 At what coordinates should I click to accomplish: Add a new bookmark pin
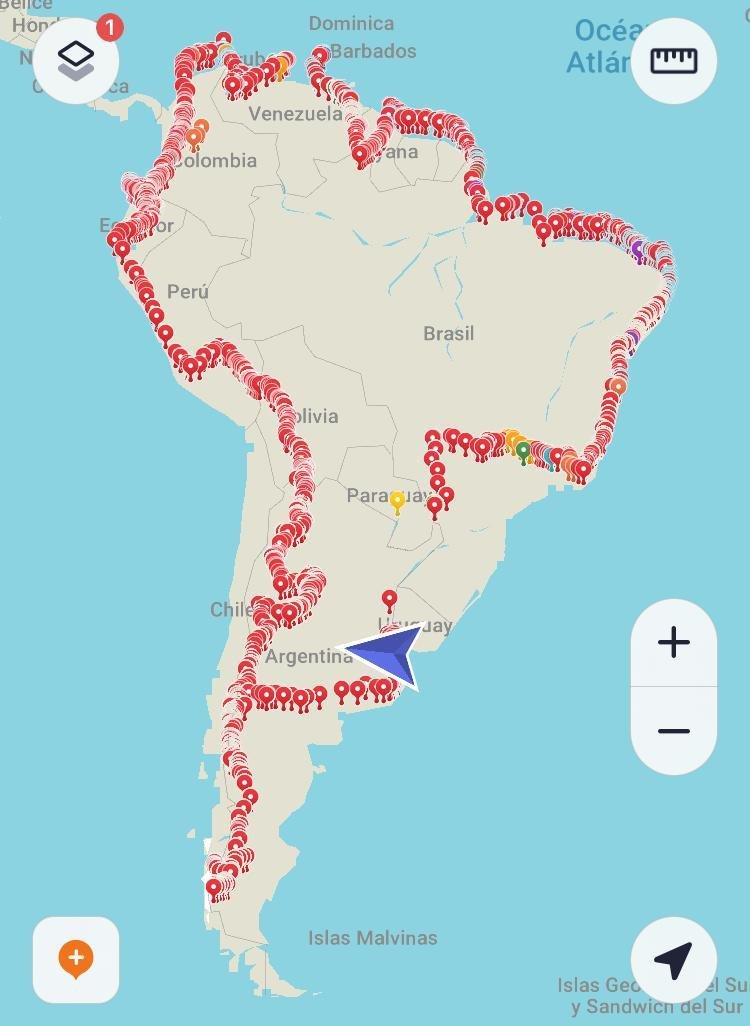pyautogui.click(x=76, y=959)
